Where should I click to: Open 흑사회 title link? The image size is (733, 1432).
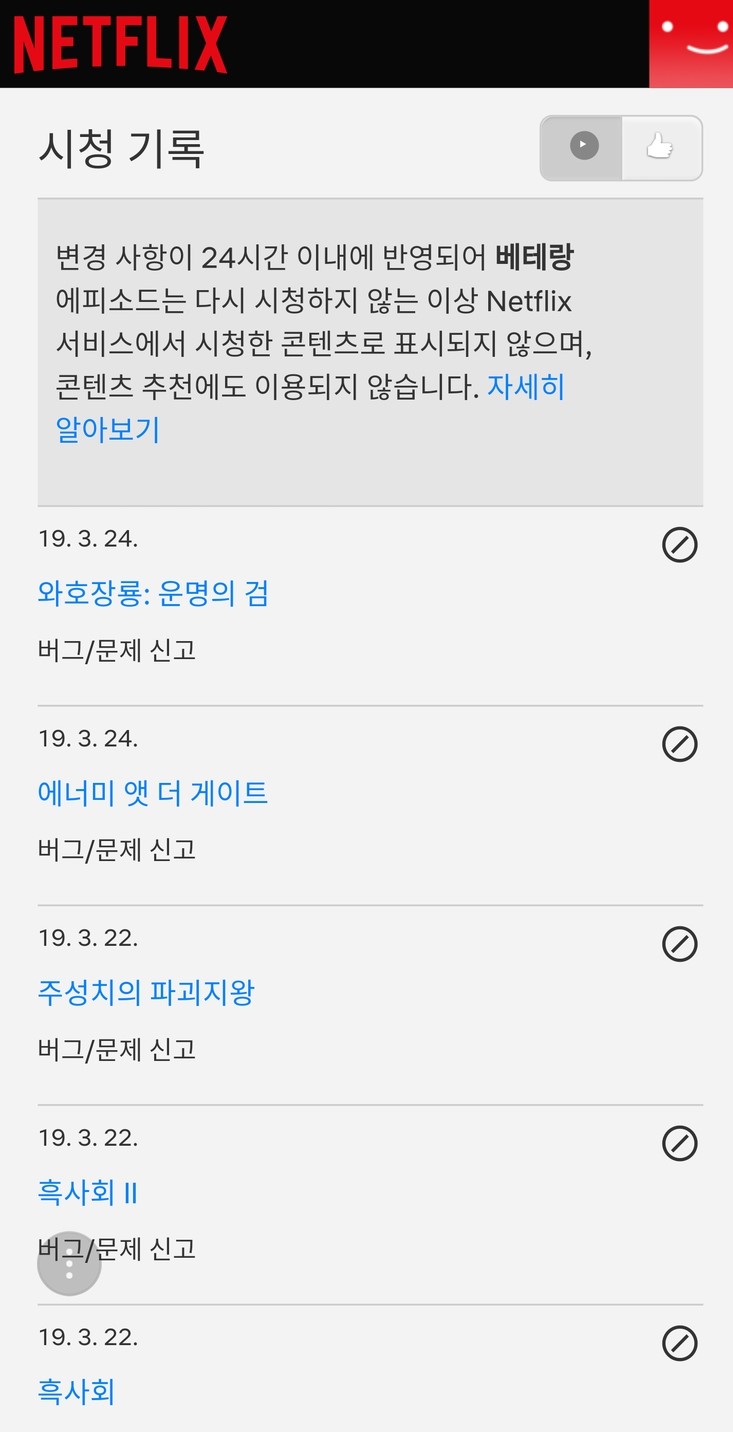point(76,1391)
